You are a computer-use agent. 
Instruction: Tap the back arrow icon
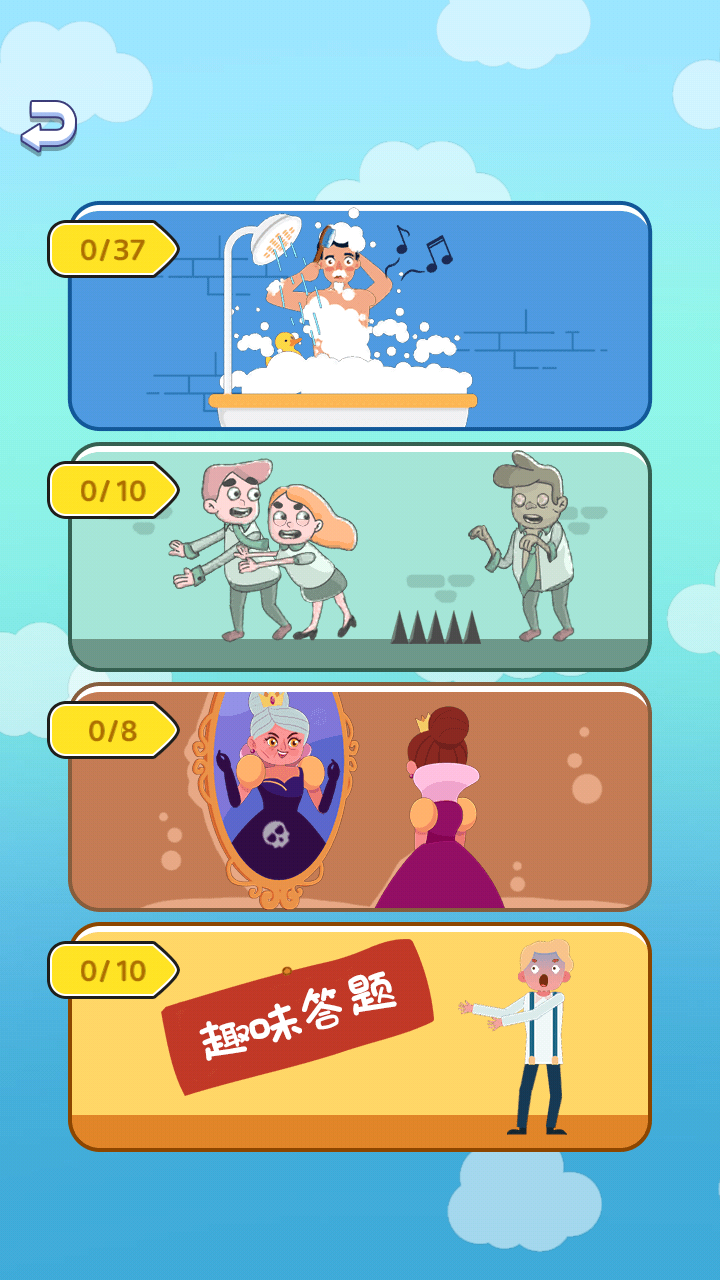pyautogui.click(x=49, y=126)
